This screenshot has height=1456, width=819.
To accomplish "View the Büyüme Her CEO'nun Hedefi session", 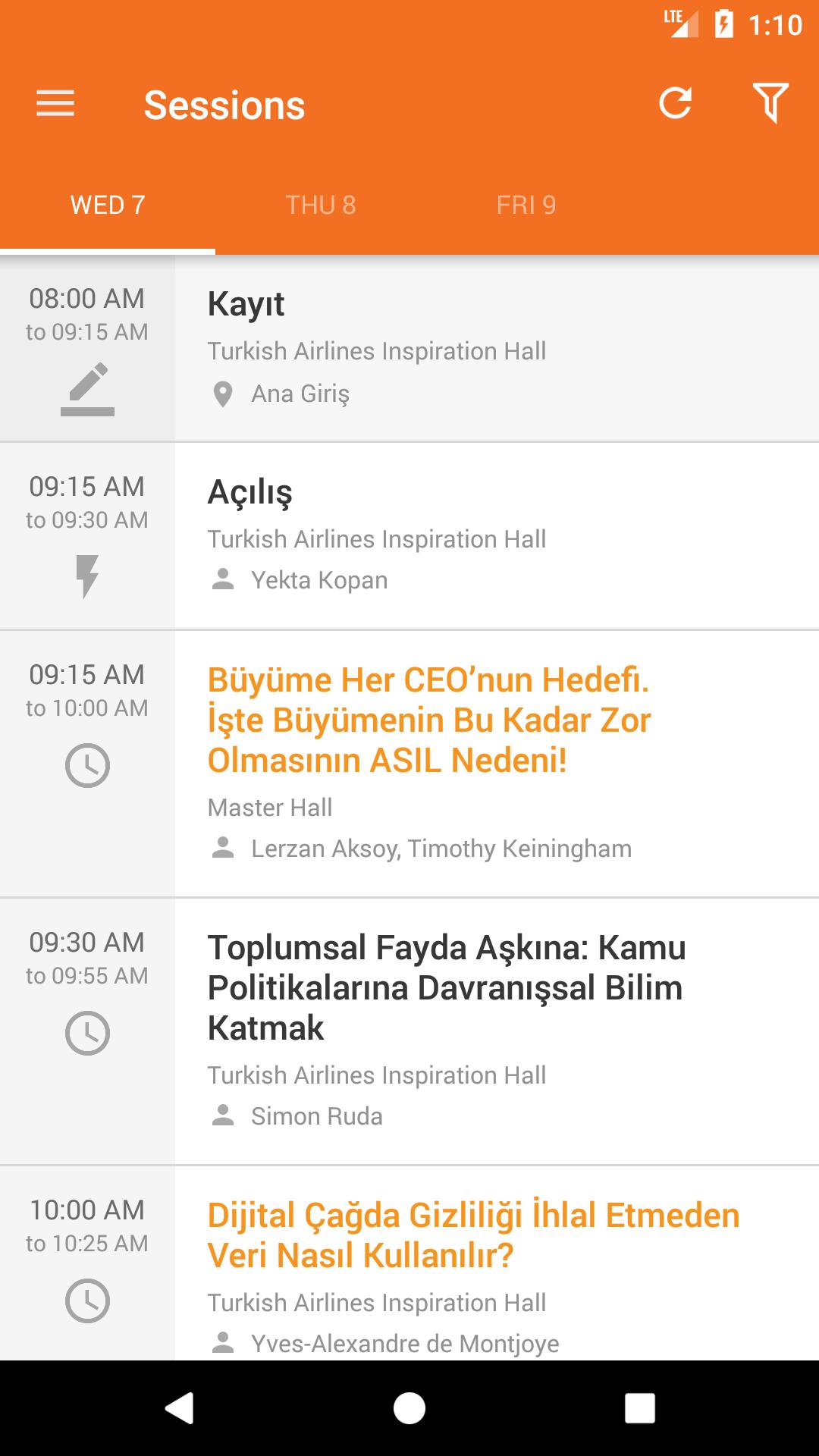I will pyautogui.click(x=455, y=762).
